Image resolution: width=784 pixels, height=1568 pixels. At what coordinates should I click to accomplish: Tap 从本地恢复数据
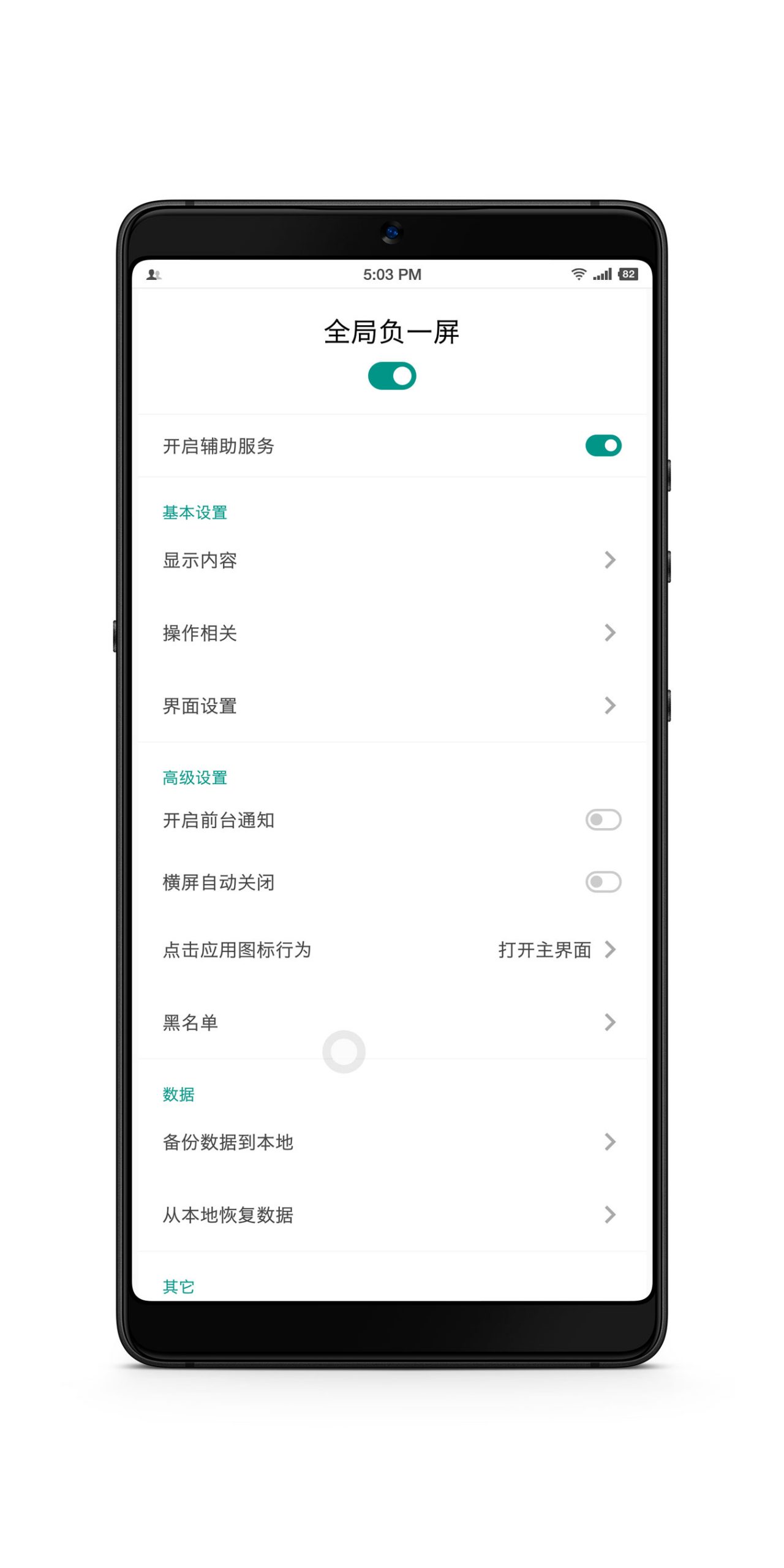point(391,1214)
